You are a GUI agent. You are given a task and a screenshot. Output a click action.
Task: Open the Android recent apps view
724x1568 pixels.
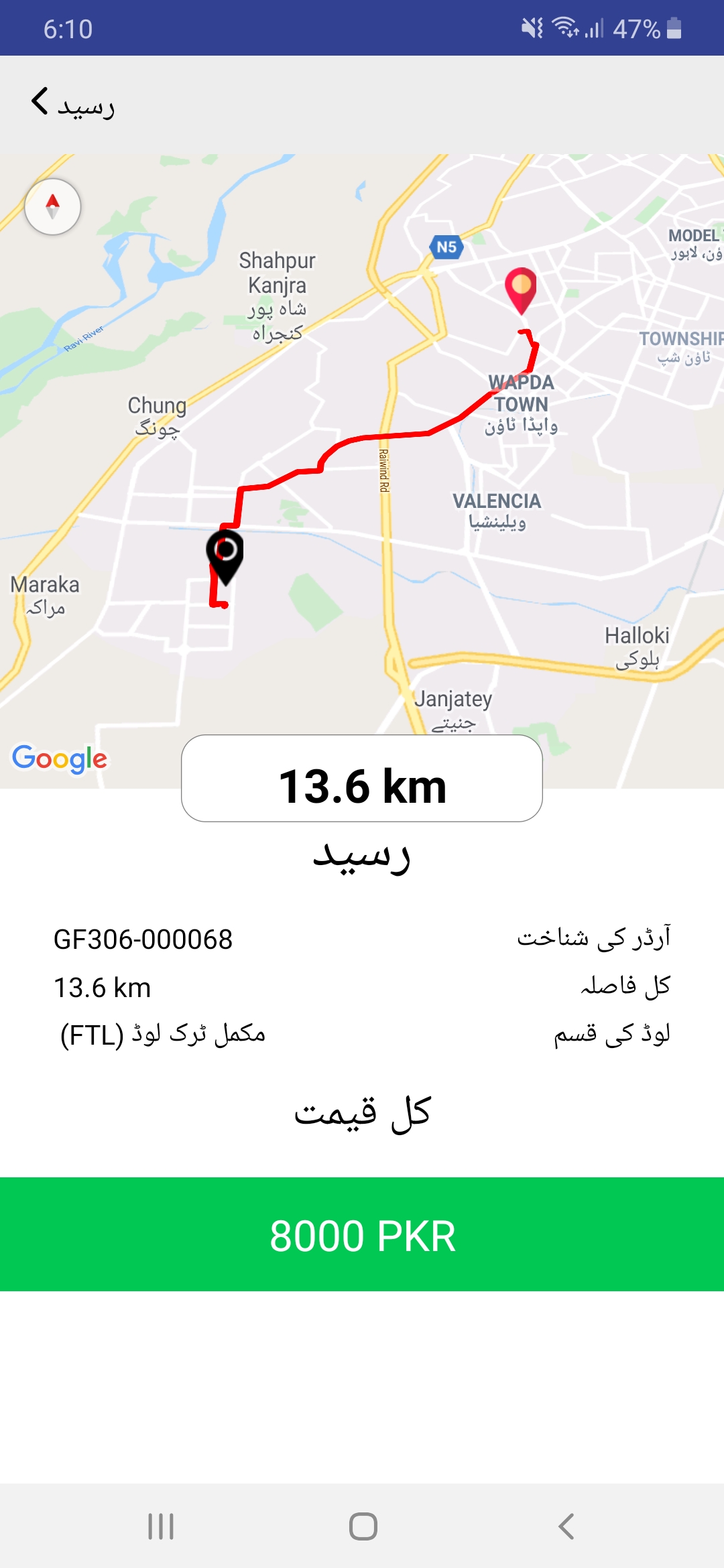161,1526
